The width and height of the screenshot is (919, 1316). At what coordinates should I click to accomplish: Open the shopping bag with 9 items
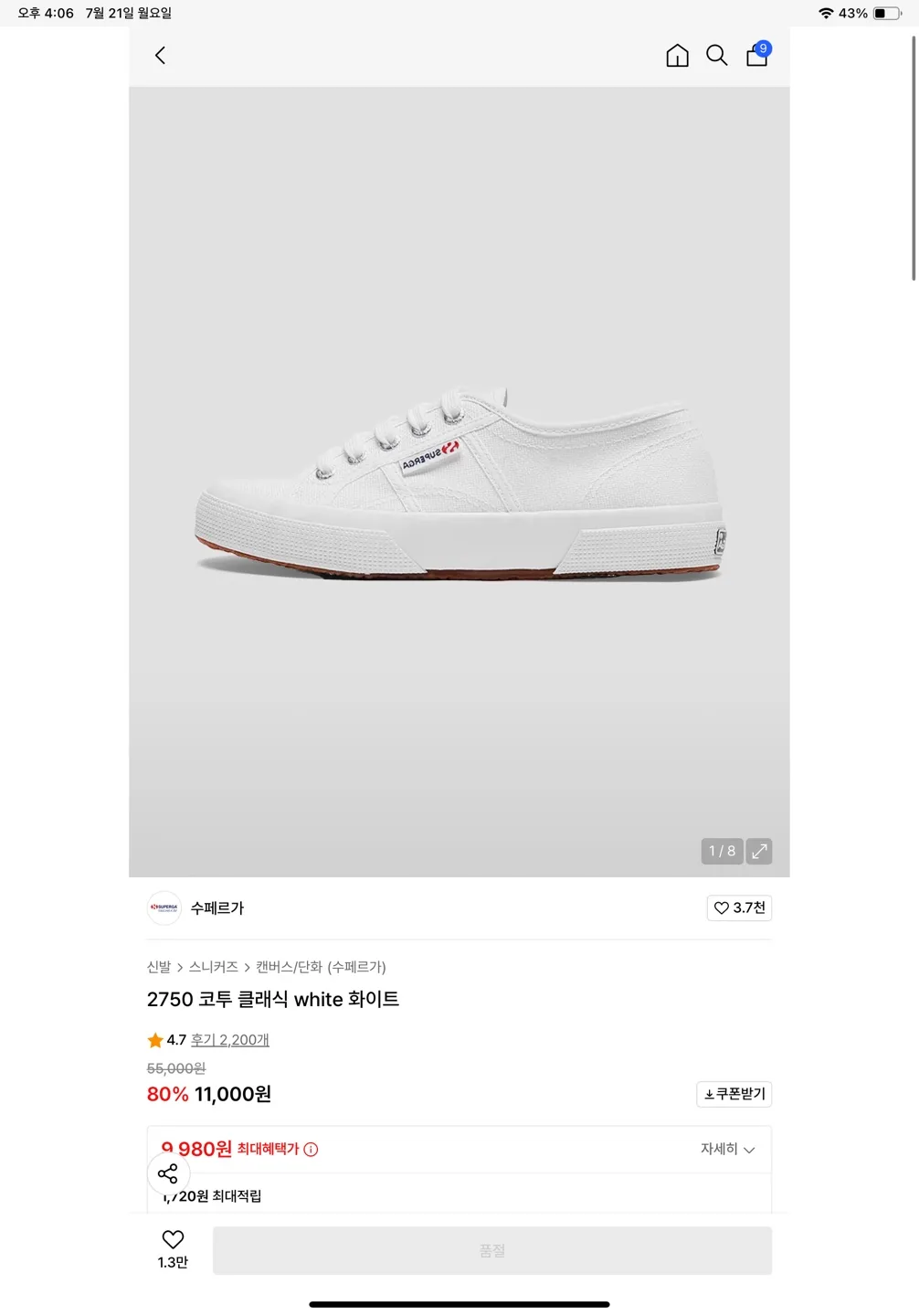[x=757, y=56]
